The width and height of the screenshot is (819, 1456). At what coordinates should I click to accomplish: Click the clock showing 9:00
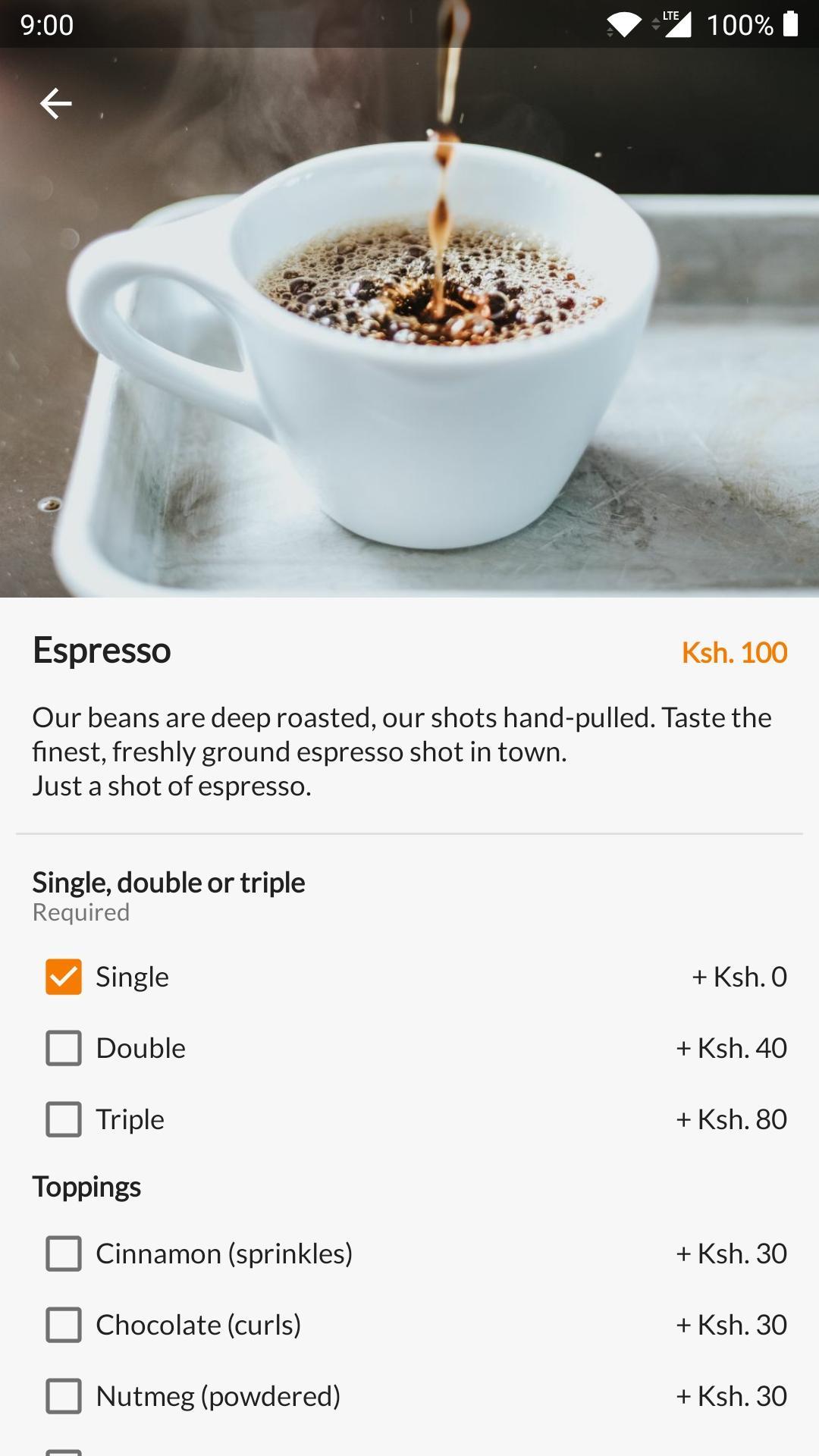tap(47, 25)
